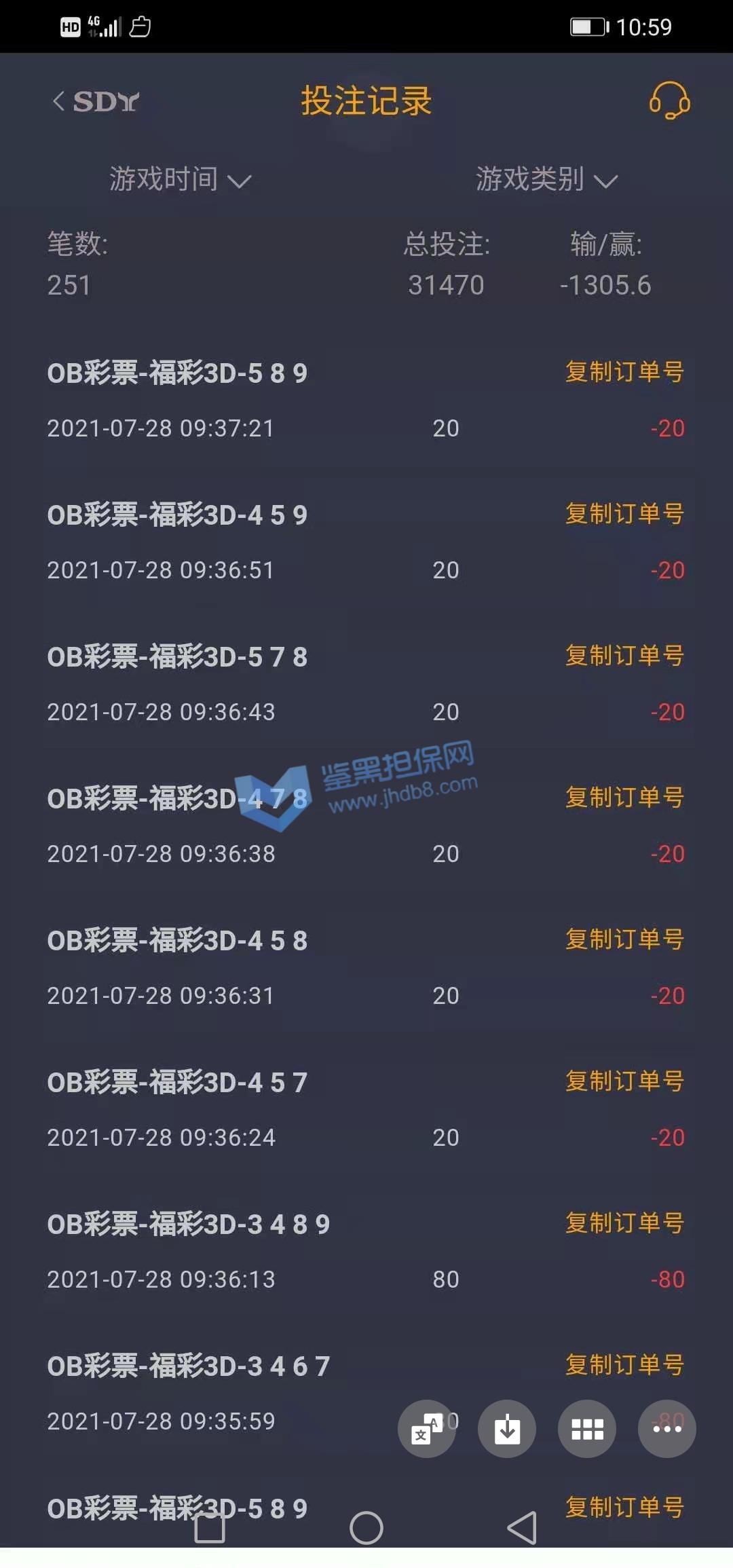Image resolution: width=733 pixels, height=1568 pixels.
Task: Copy order number for 福彩3D-4 5 9
Action: tap(624, 514)
